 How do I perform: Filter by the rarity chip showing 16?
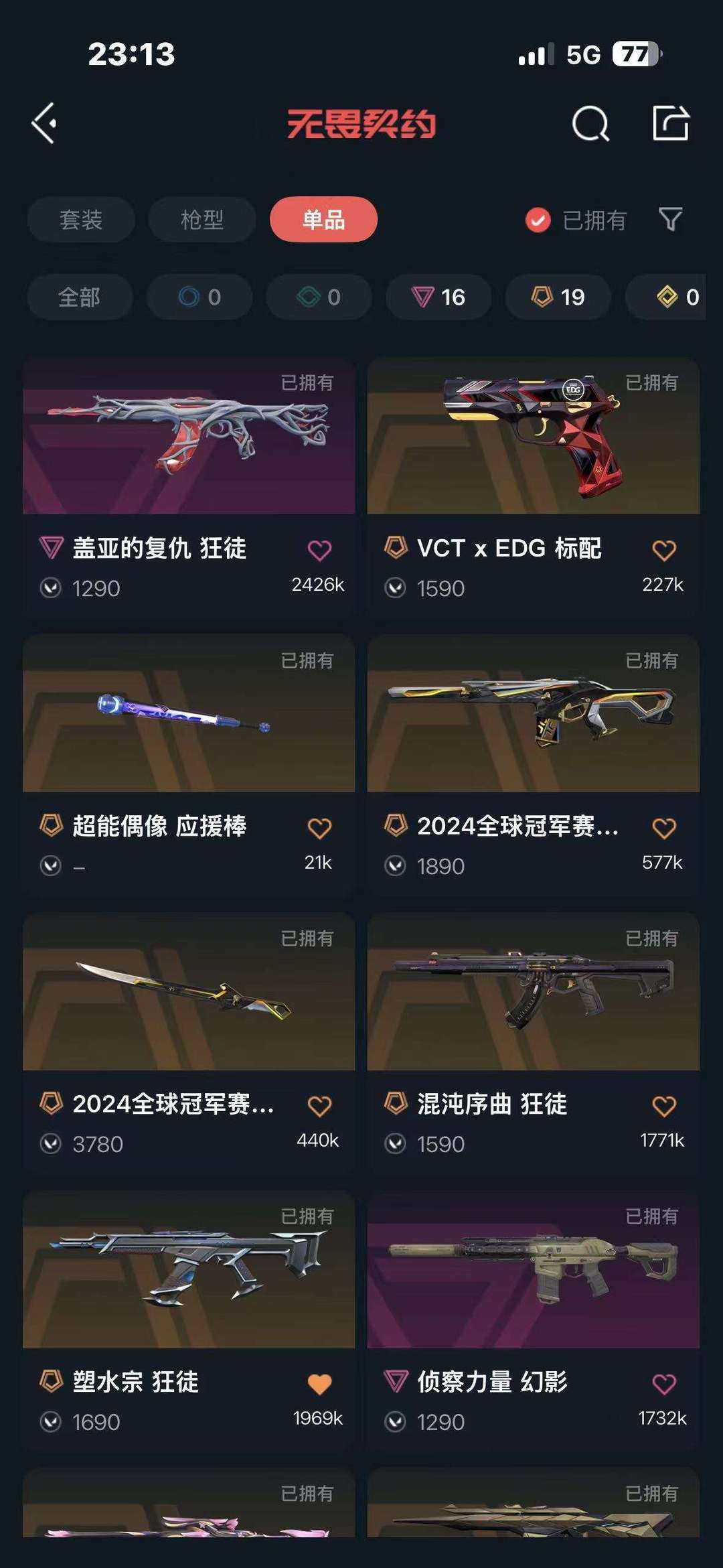pyautogui.click(x=438, y=297)
